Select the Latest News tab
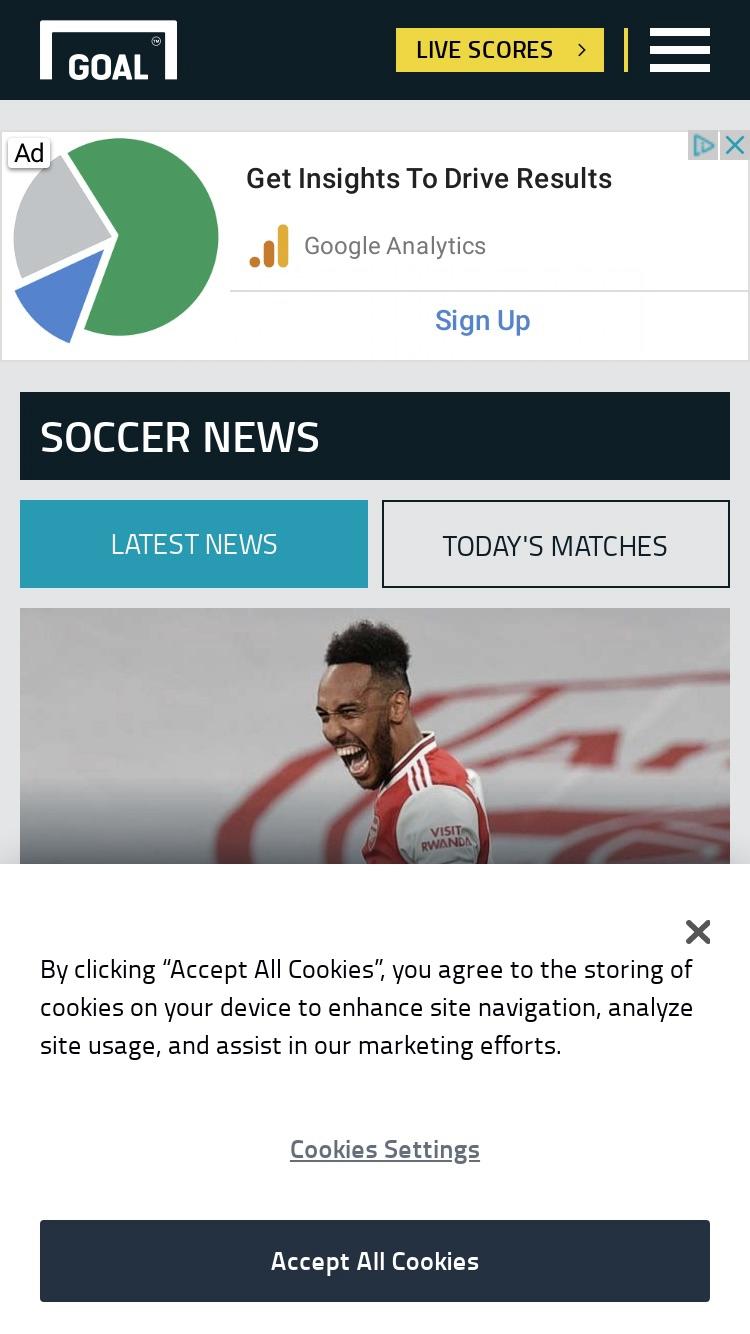This screenshot has width=750, height=1334. (194, 544)
